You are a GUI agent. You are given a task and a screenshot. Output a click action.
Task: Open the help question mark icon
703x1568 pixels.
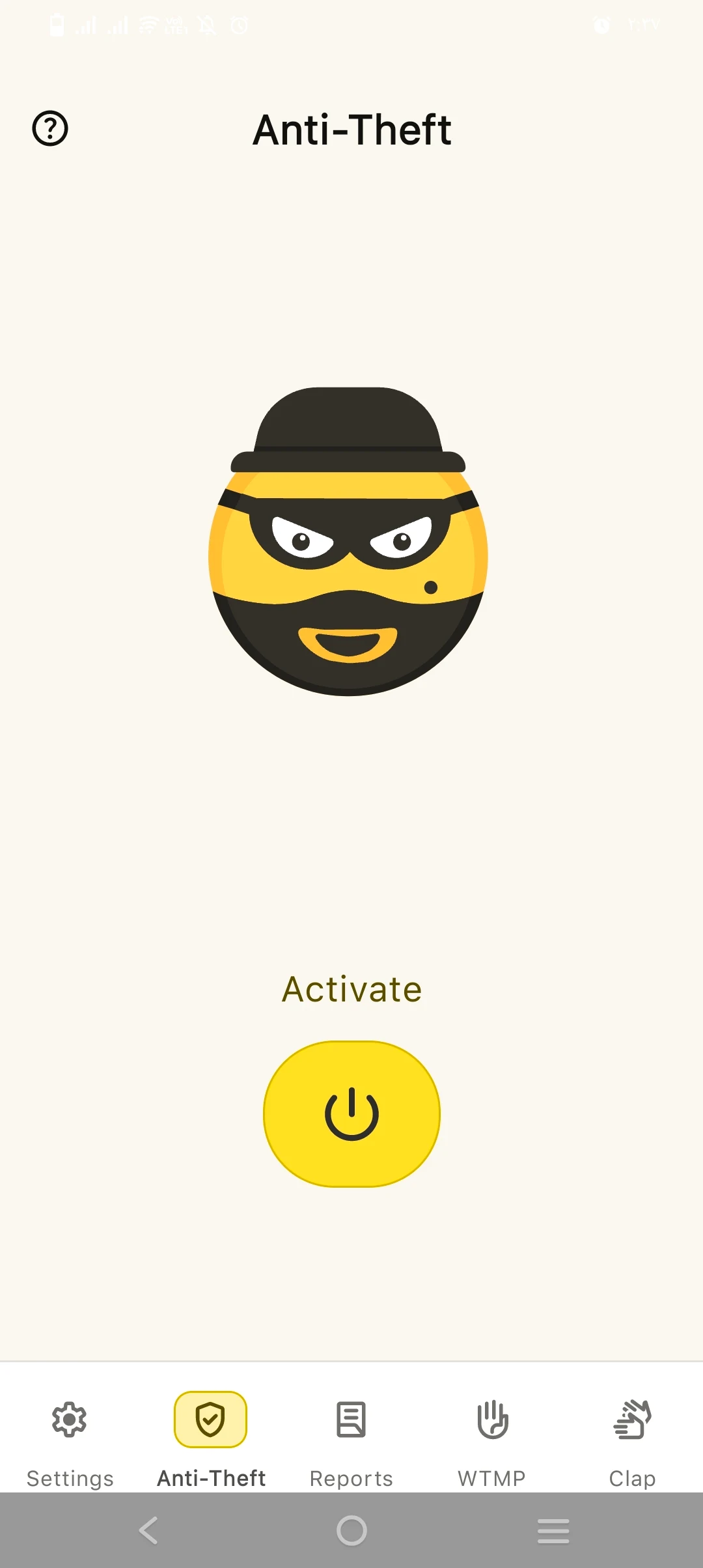[x=50, y=128]
